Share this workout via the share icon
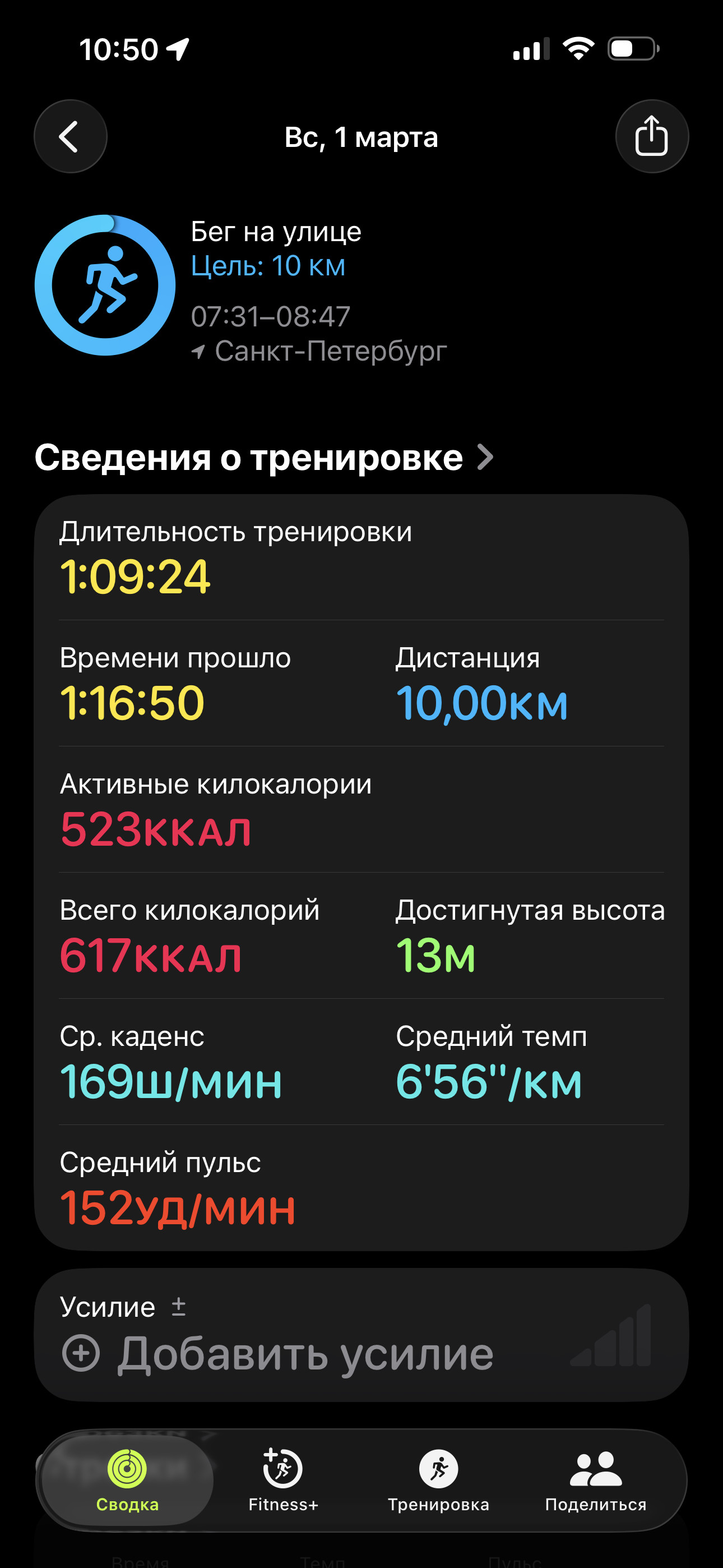Viewport: 723px width, 1568px height. (652, 136)
